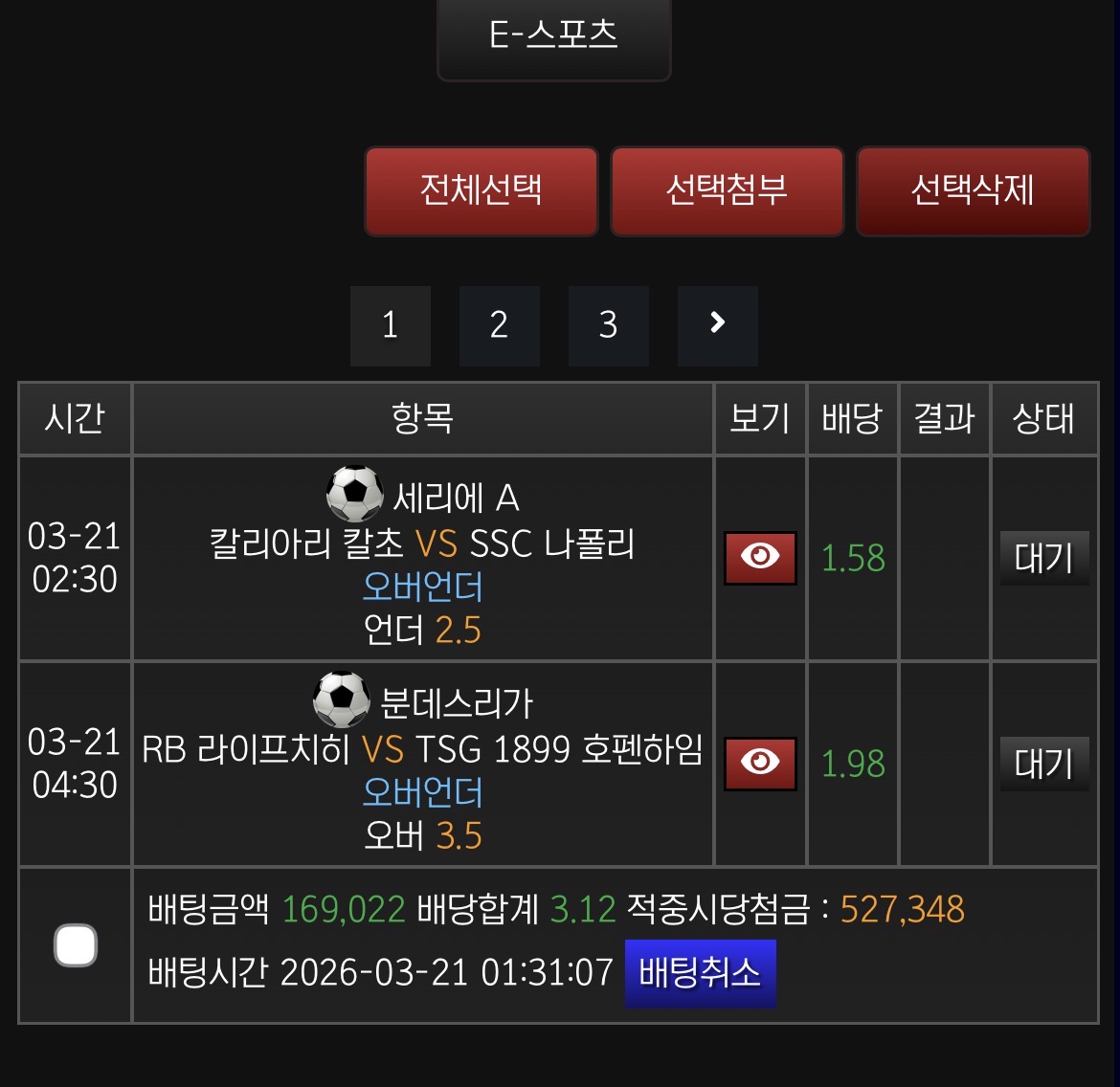Open the next page arrow

pyautogui.click(x=717, y=325)
